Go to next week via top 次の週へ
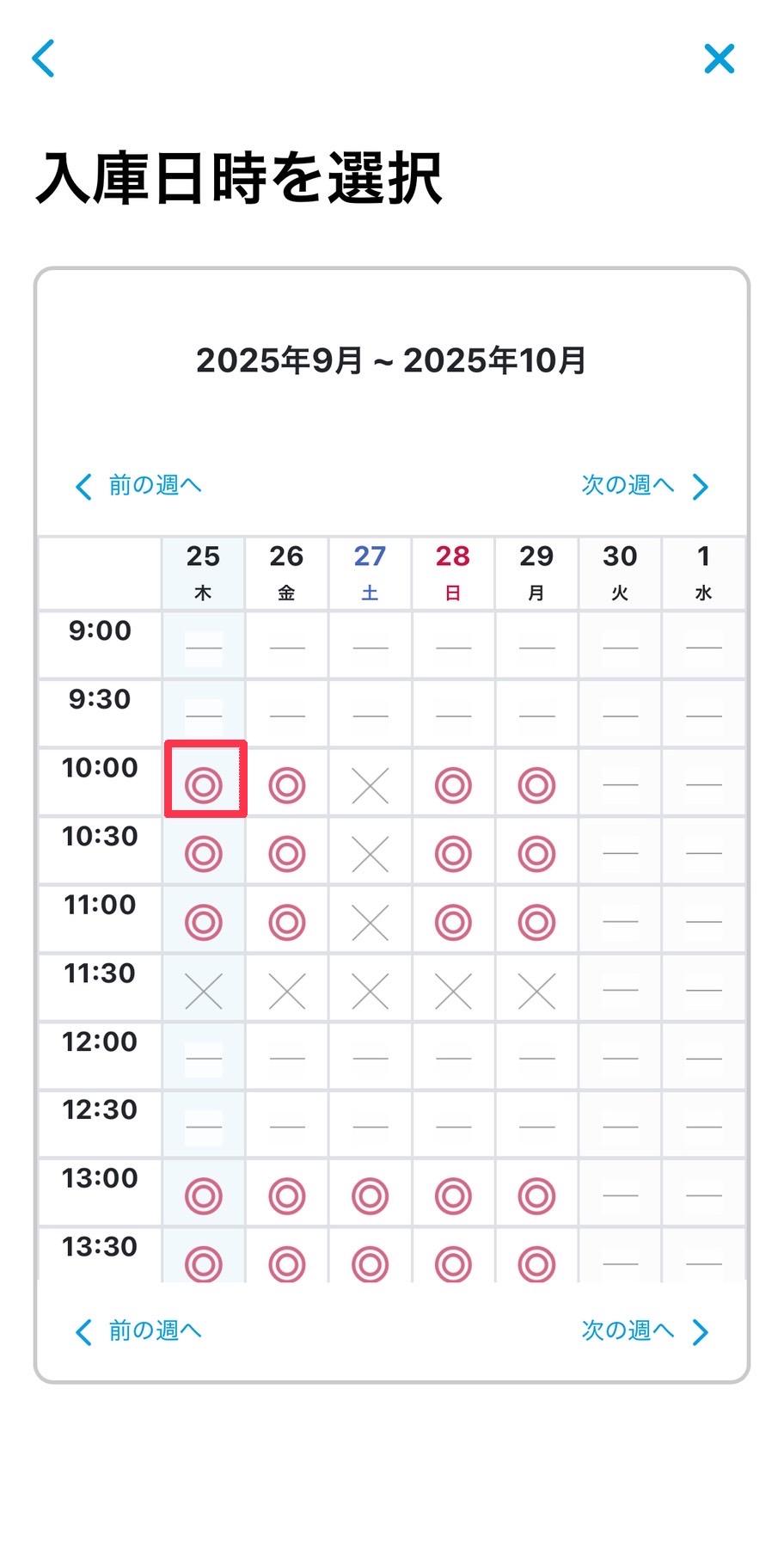 [x=645, y=486]
